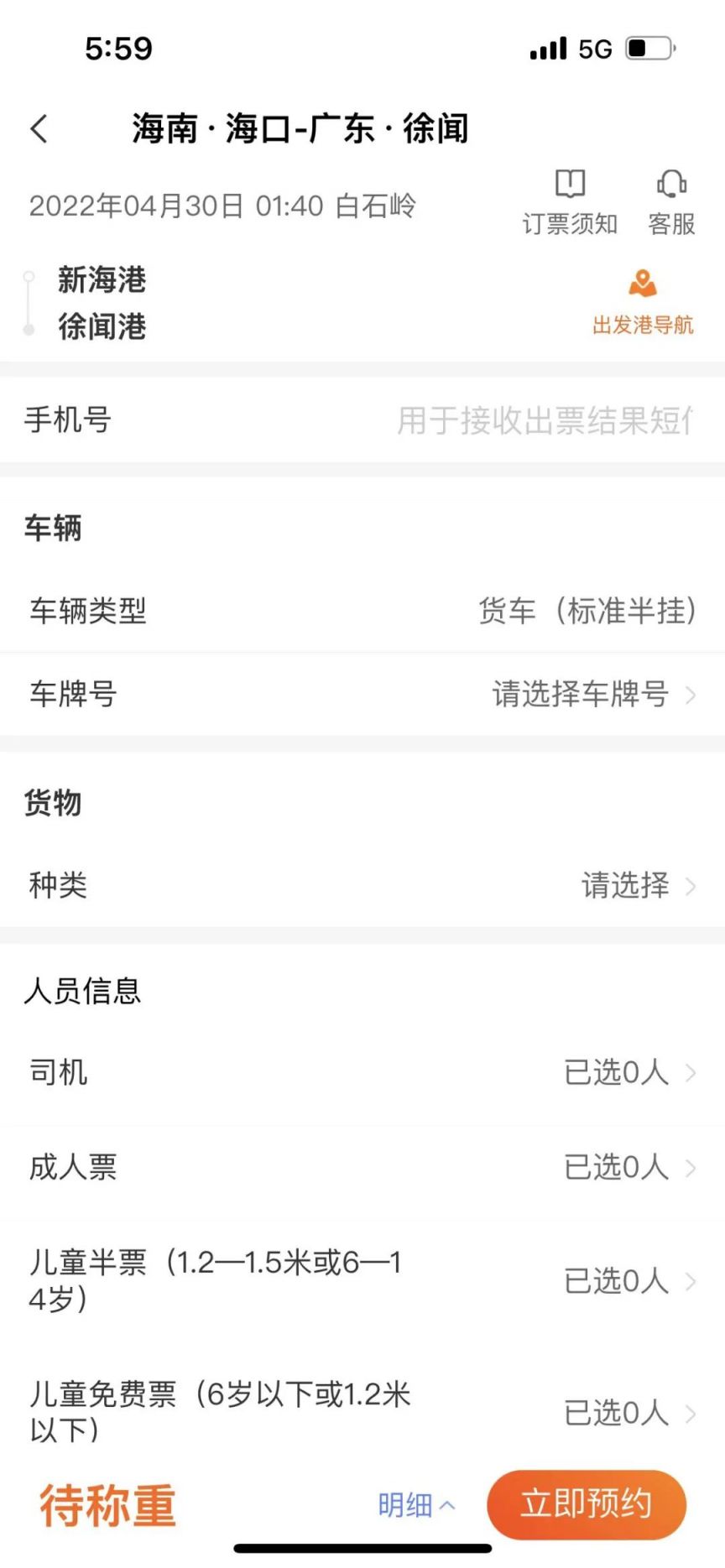
Task: Go back with the top-left arrow
Action: pos(39,128)
